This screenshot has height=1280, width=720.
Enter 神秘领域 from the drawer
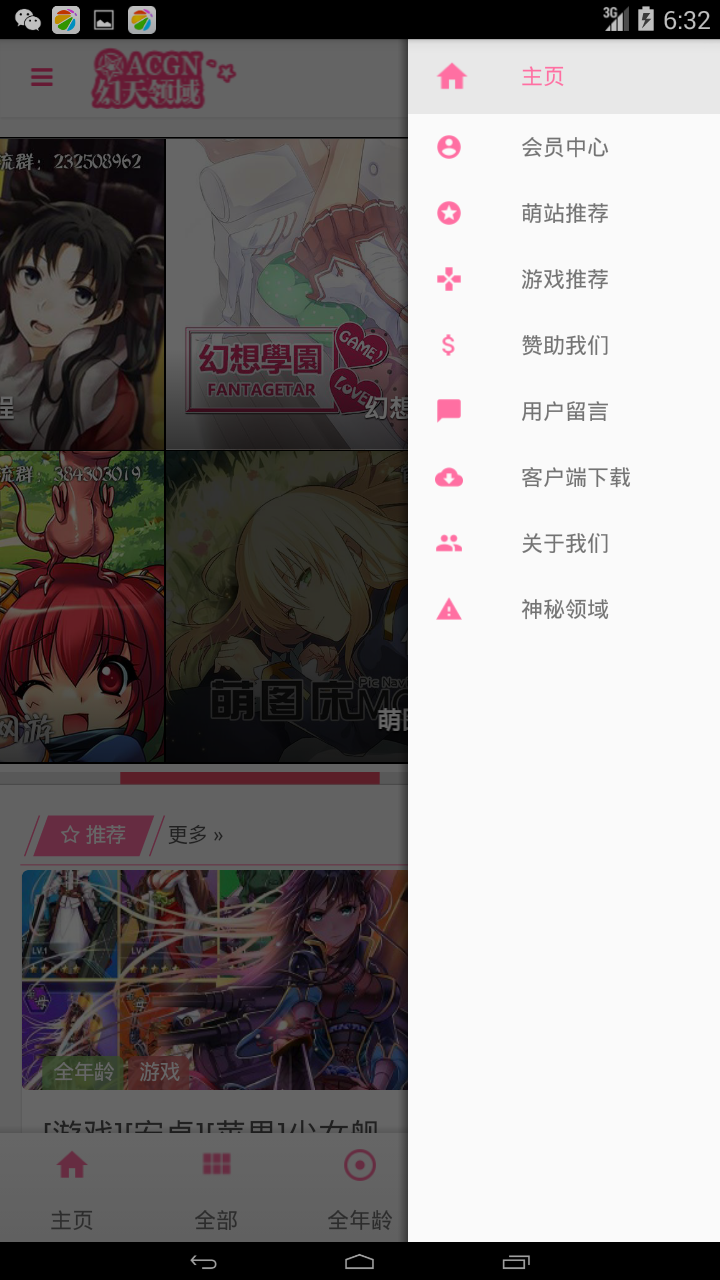point(564,609)
